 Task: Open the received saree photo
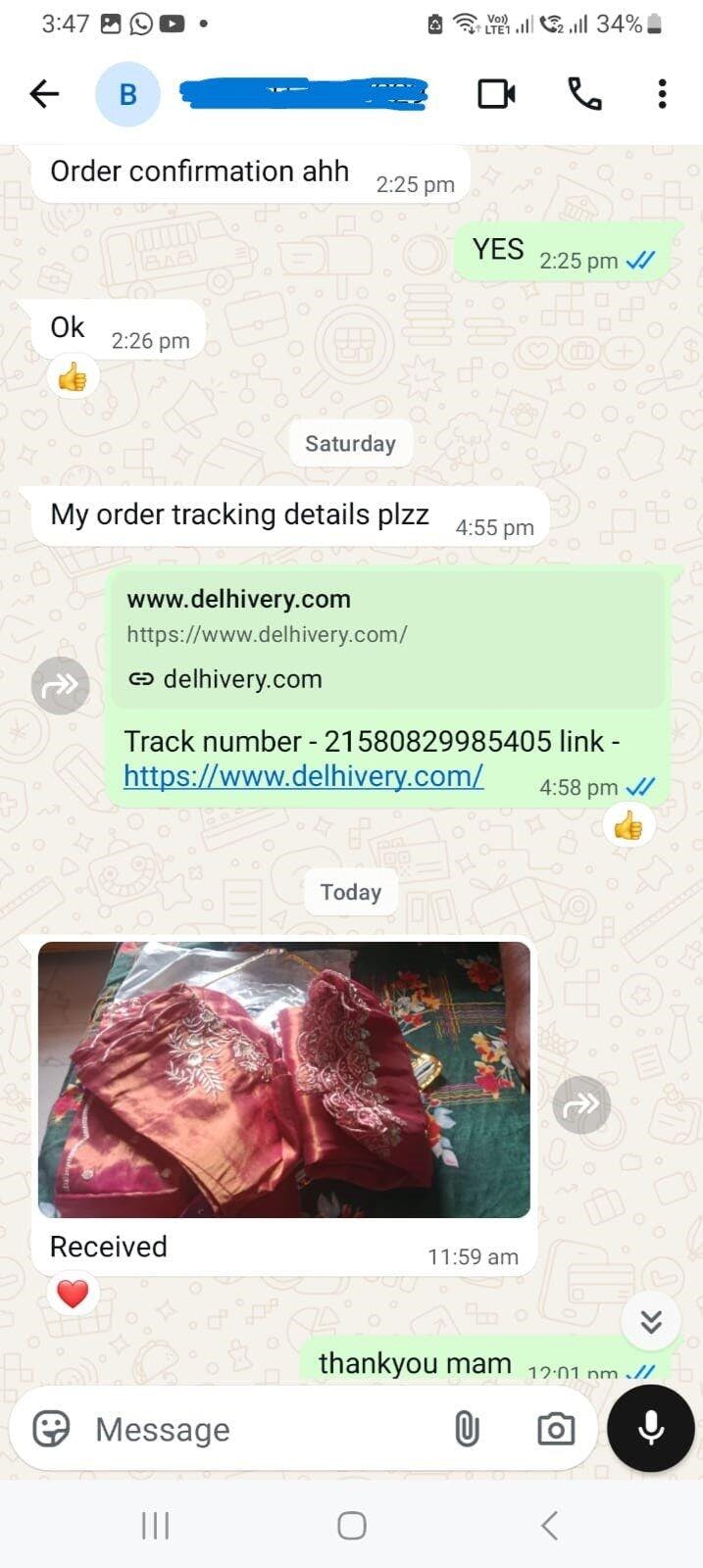[283, 1079]
